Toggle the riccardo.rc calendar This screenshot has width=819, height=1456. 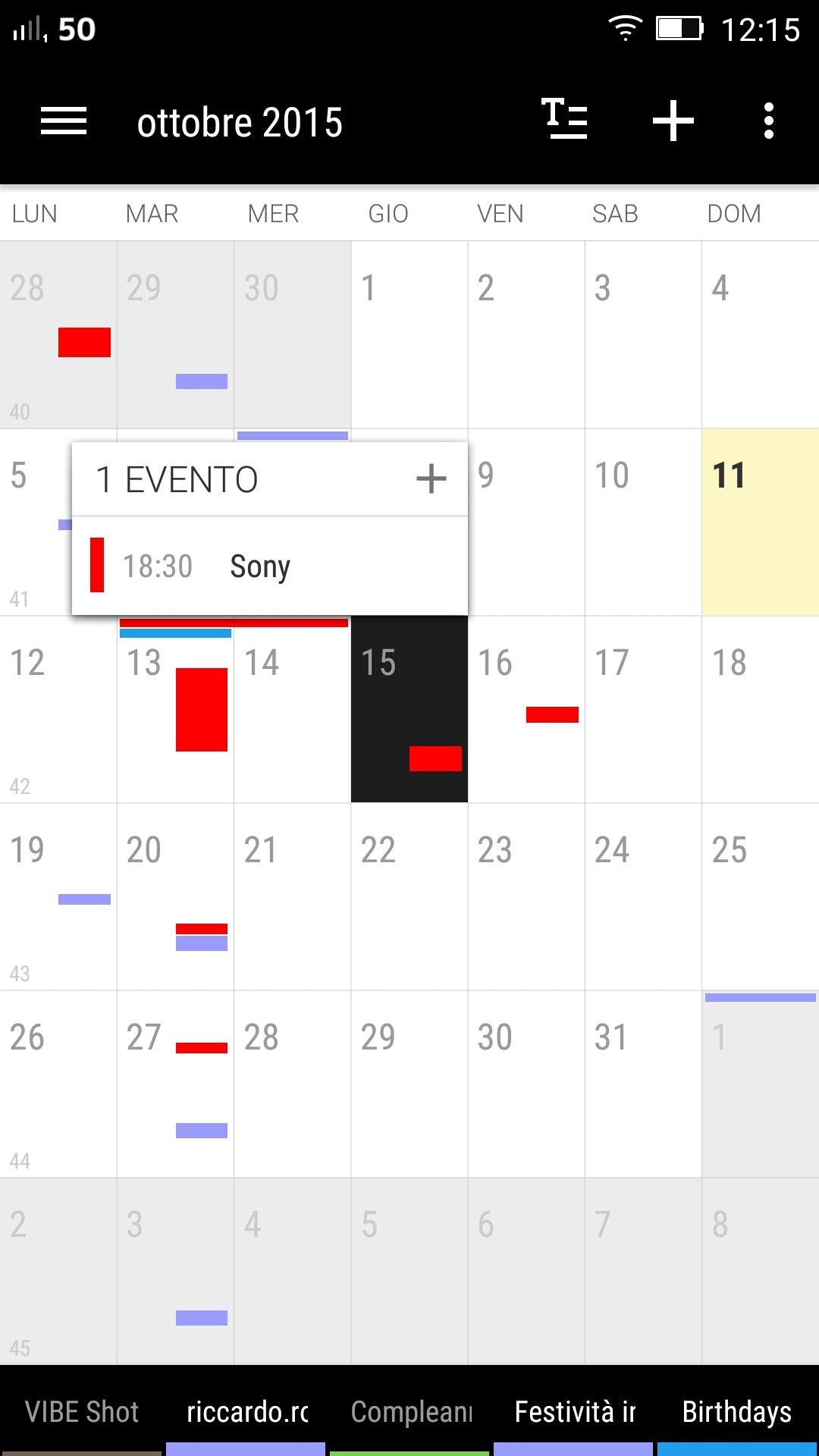click(x=246, y=1412)
